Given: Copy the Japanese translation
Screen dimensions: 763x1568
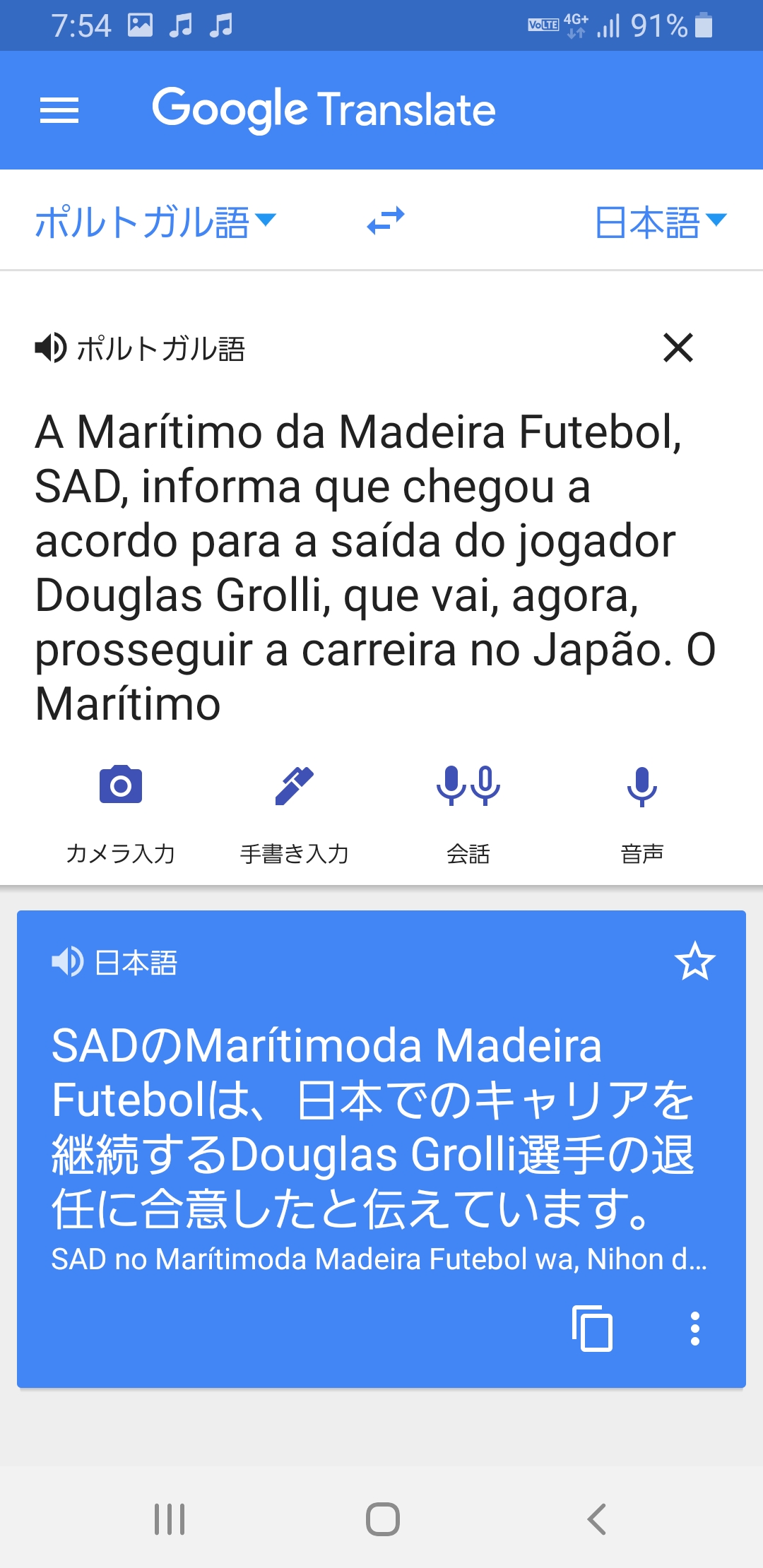Looking at the screenshot, I should (592, 1329).
